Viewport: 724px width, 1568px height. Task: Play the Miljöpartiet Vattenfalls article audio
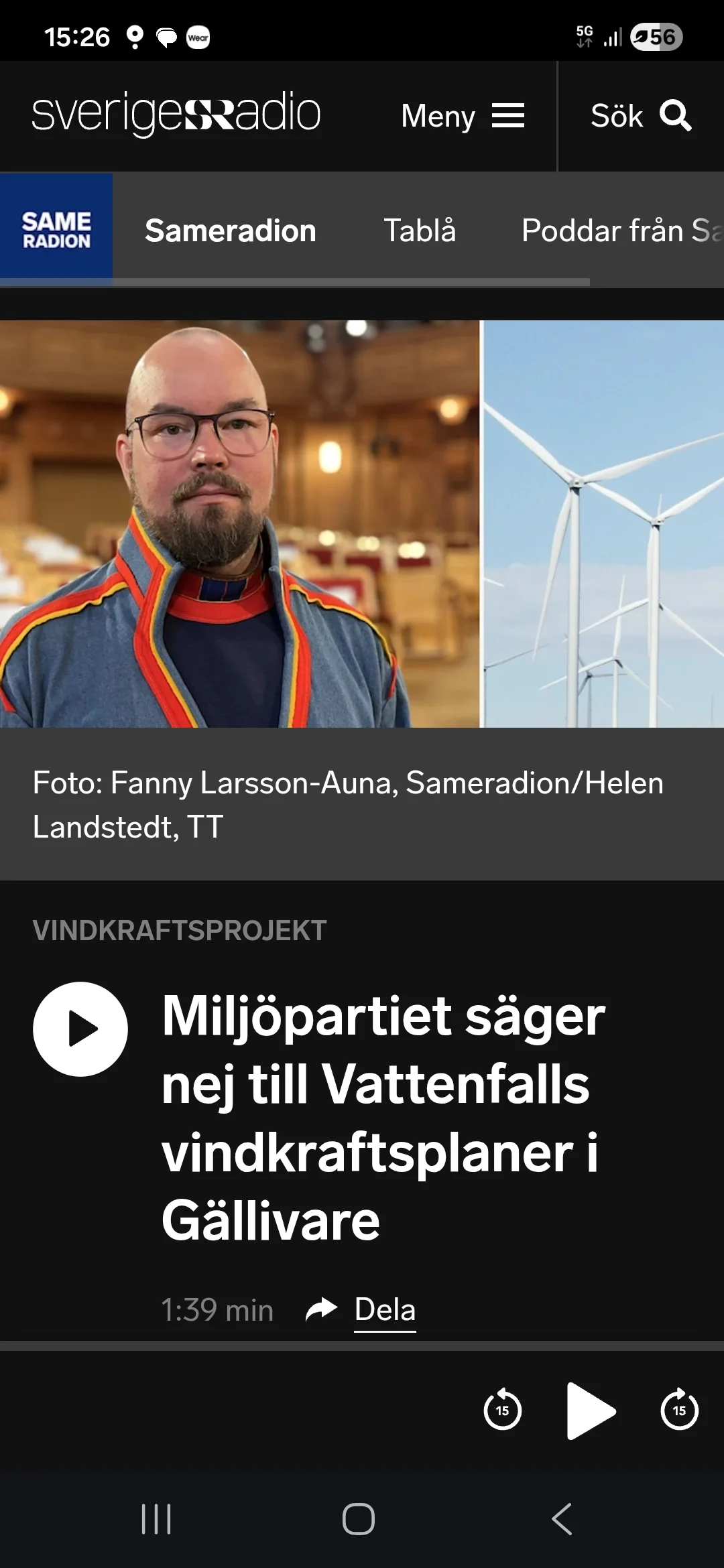[x=80, y=1029]
